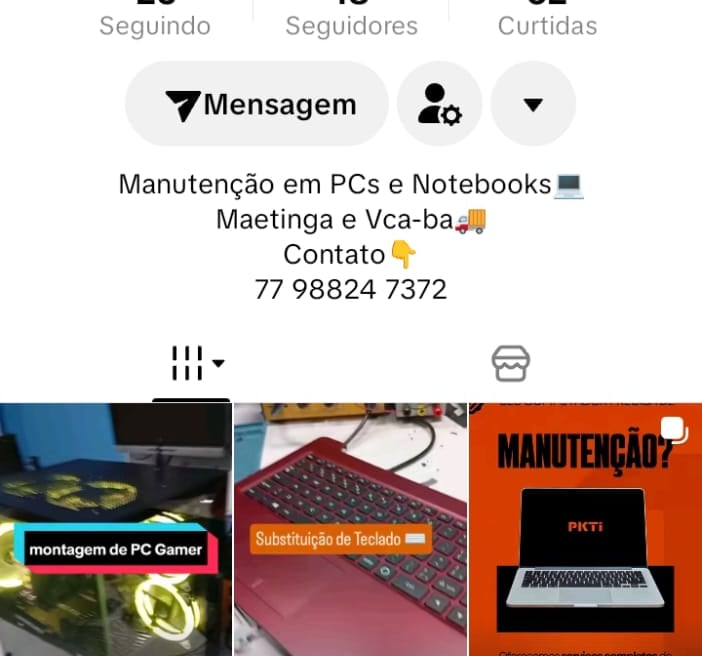Switch to the videos grid tab

point(193,364)
